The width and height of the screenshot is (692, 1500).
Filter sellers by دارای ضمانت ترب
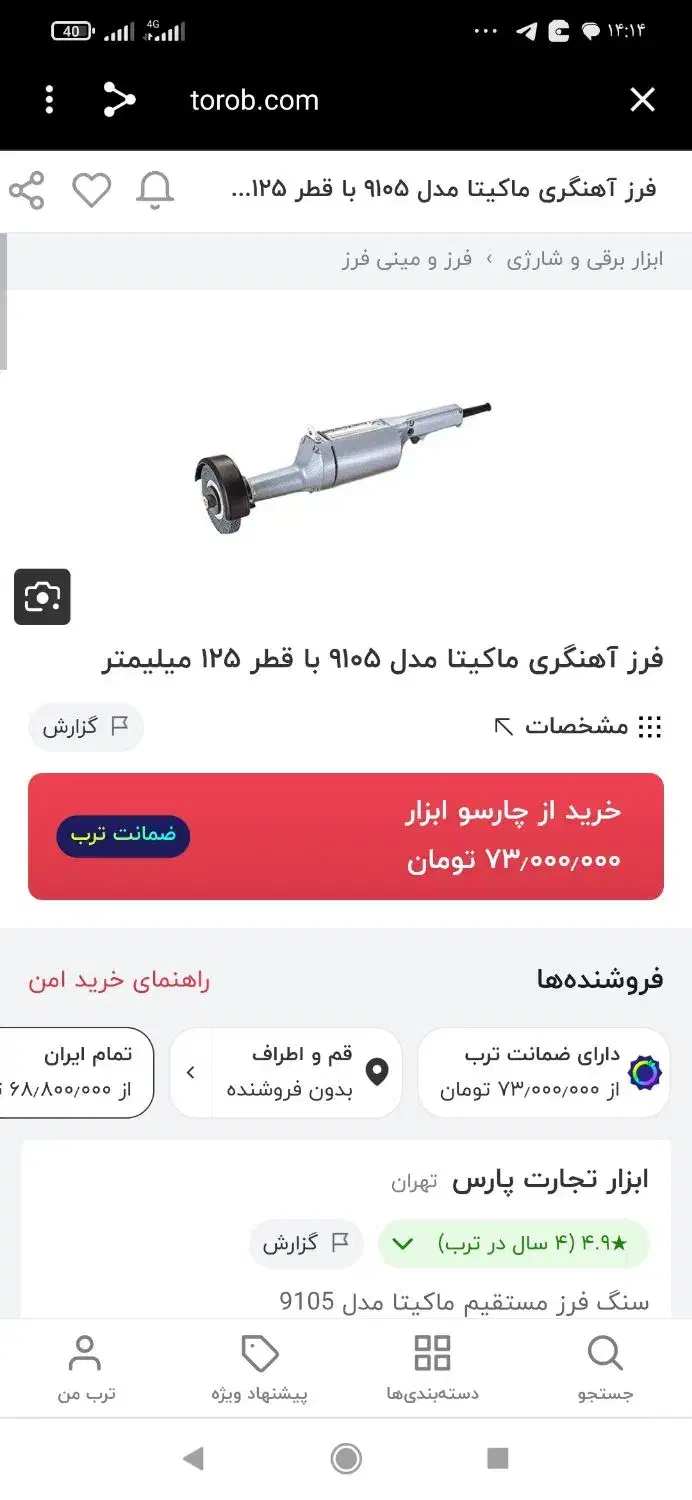point(543,1072)
